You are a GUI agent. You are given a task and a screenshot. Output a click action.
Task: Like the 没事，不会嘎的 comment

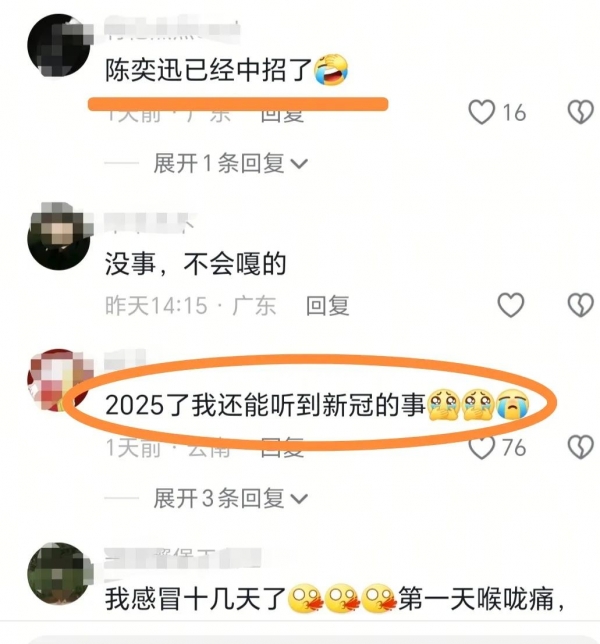pos(511,305)
